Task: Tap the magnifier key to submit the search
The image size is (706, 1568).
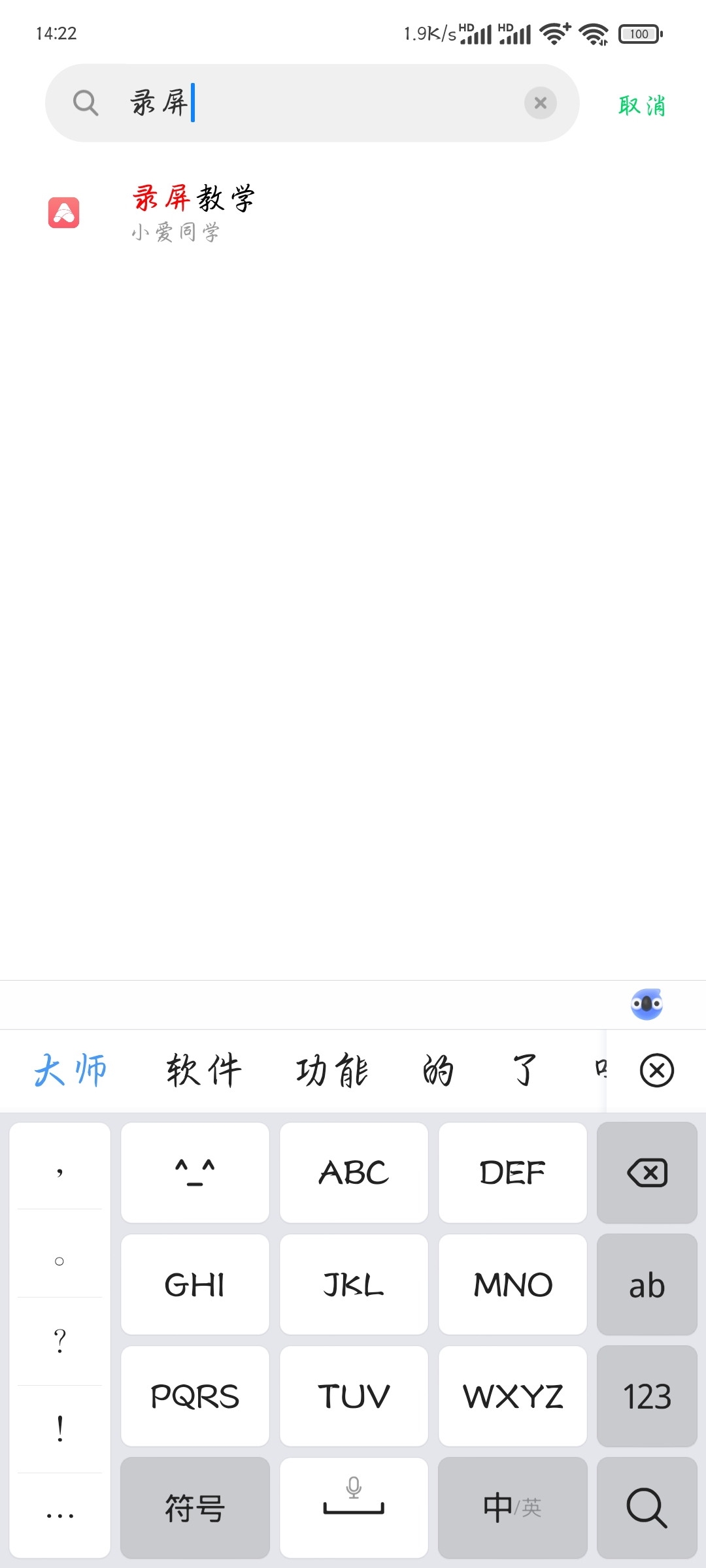Action: point(647,1508)
